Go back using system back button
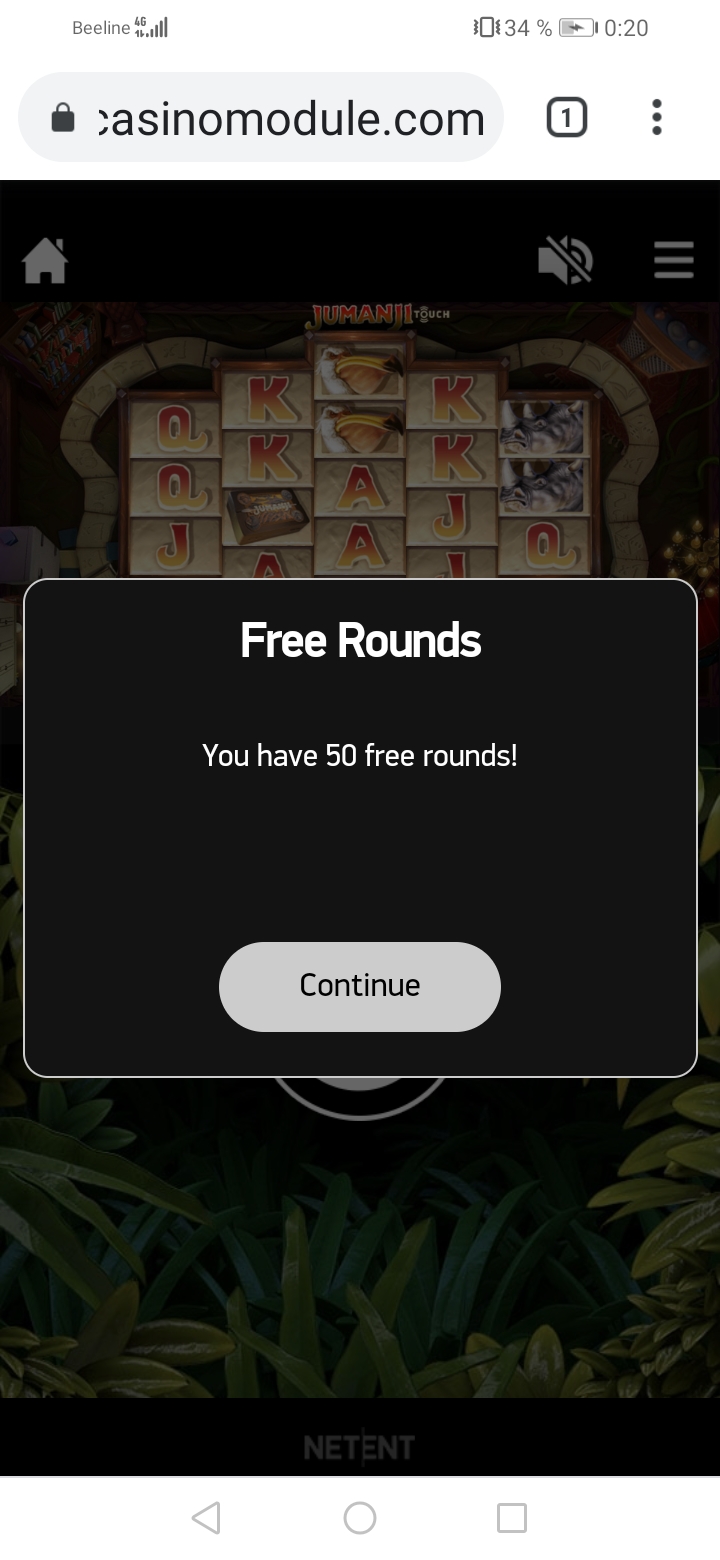 click(206, 1518)
